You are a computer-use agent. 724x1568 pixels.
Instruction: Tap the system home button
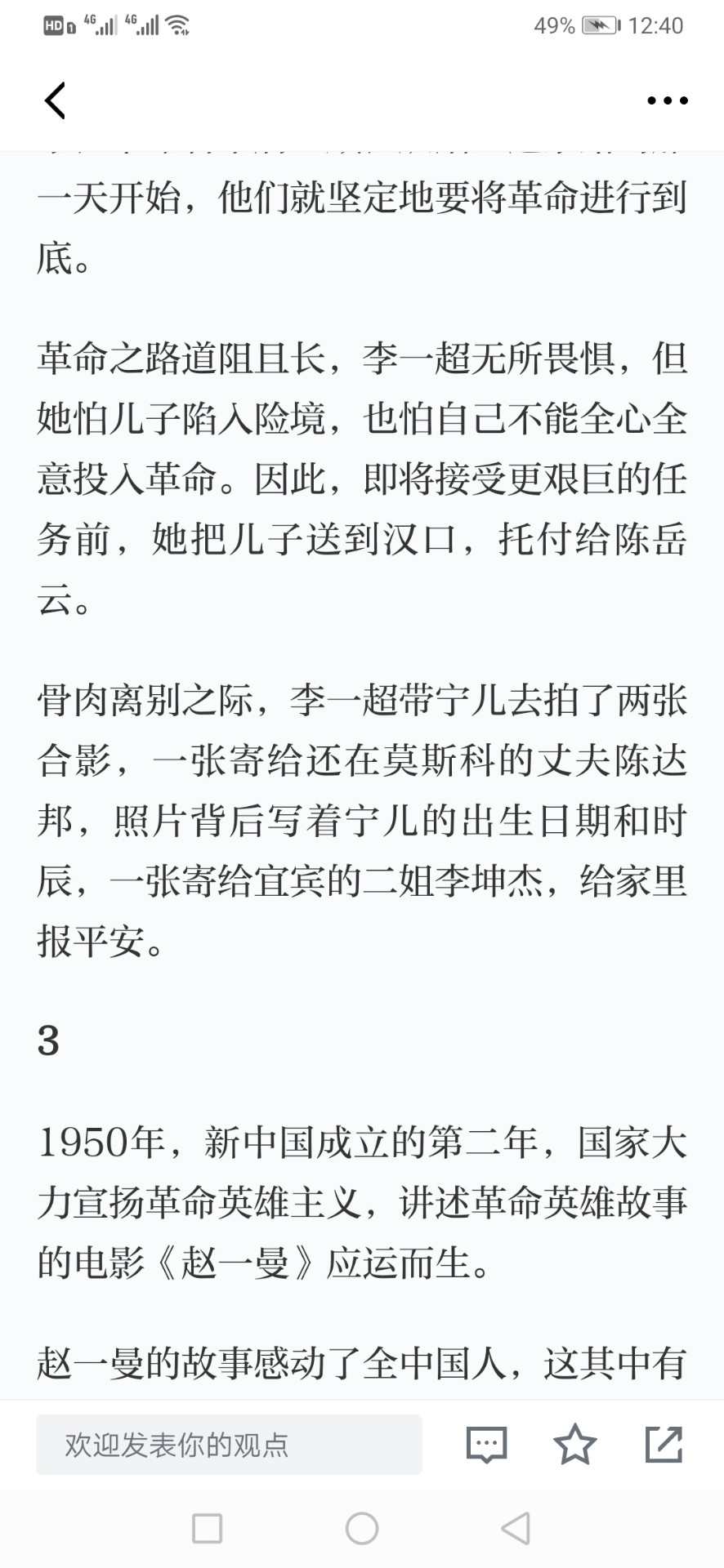click(362, 1528)
